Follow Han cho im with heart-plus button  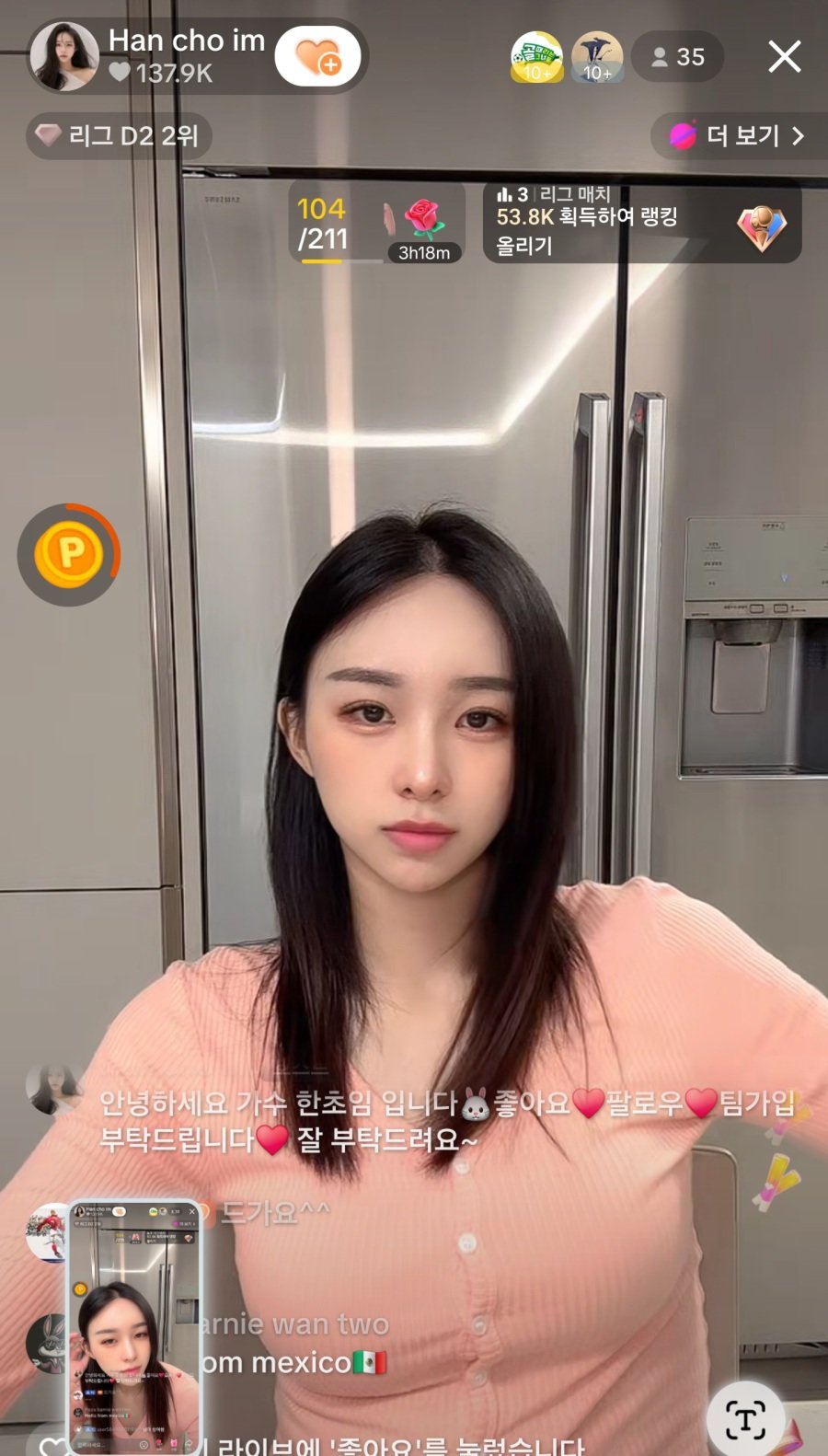click(x=317, y=57)
